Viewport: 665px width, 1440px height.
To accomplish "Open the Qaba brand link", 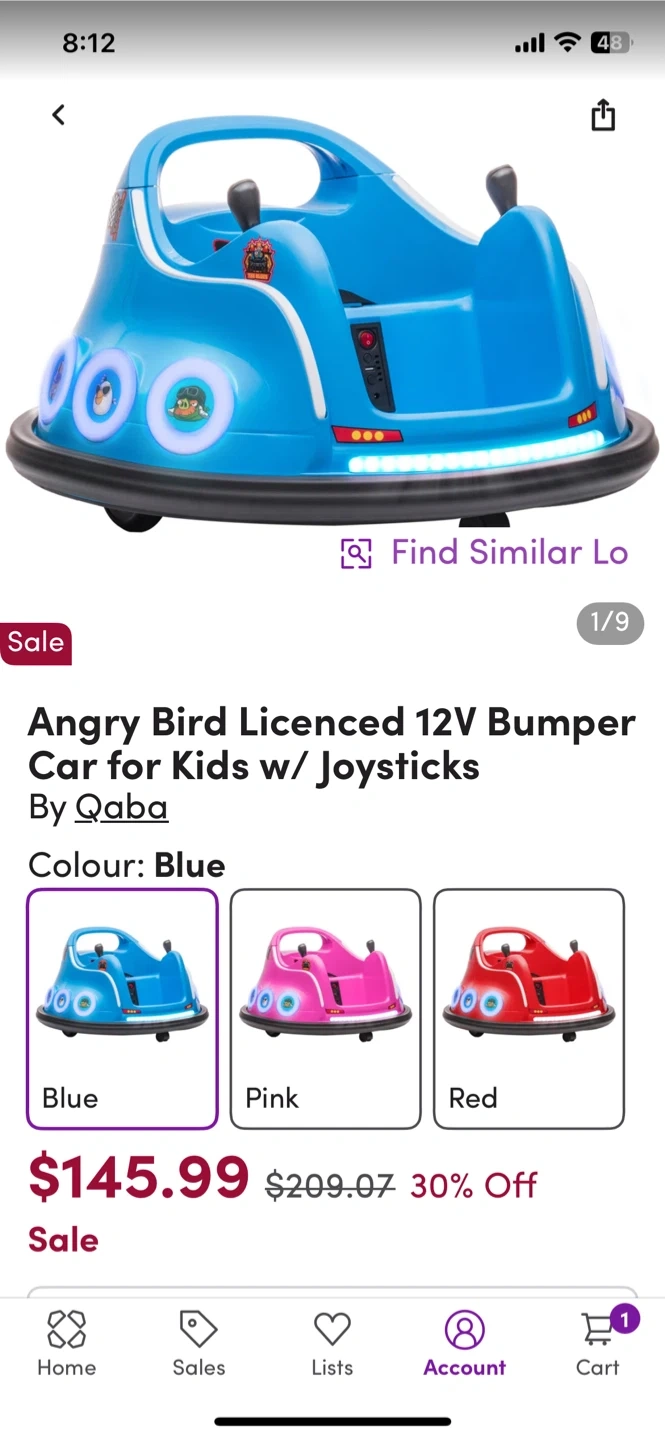I will pyautogui.click(x=121, y=807).
